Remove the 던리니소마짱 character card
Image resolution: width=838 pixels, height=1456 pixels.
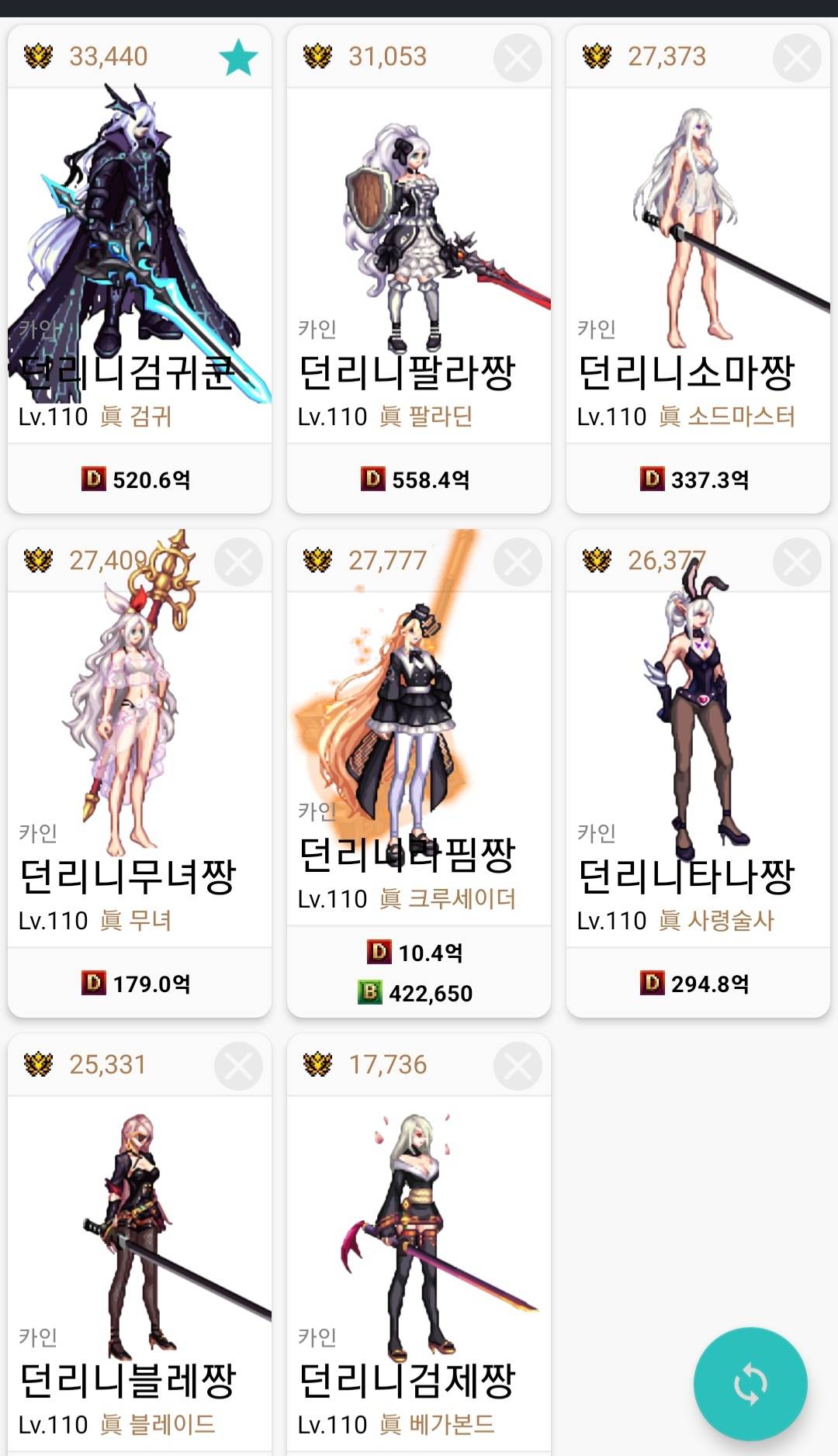(x=797, y=57)
